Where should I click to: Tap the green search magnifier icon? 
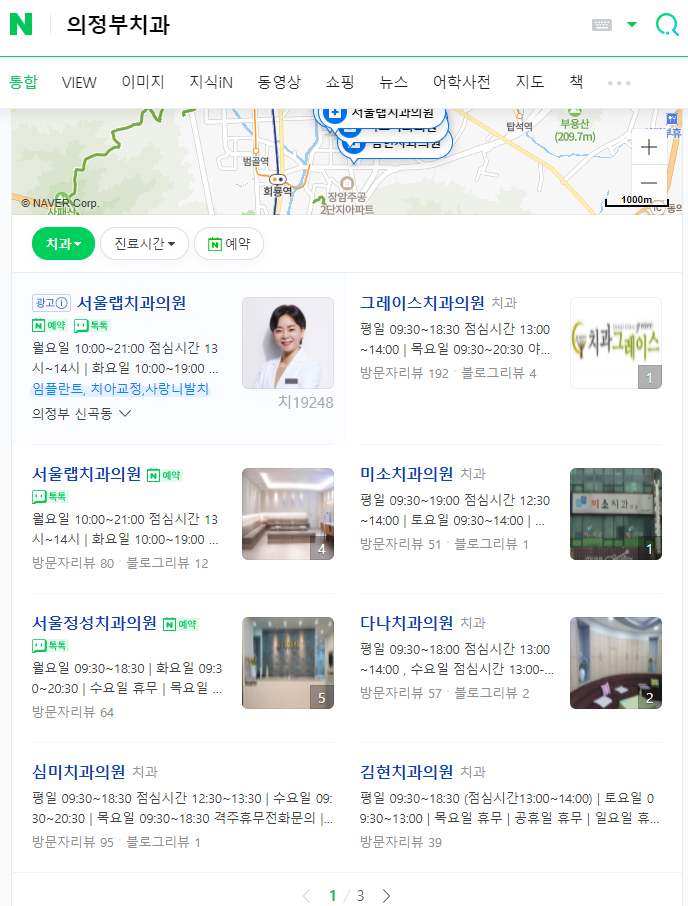pos(666,25)
